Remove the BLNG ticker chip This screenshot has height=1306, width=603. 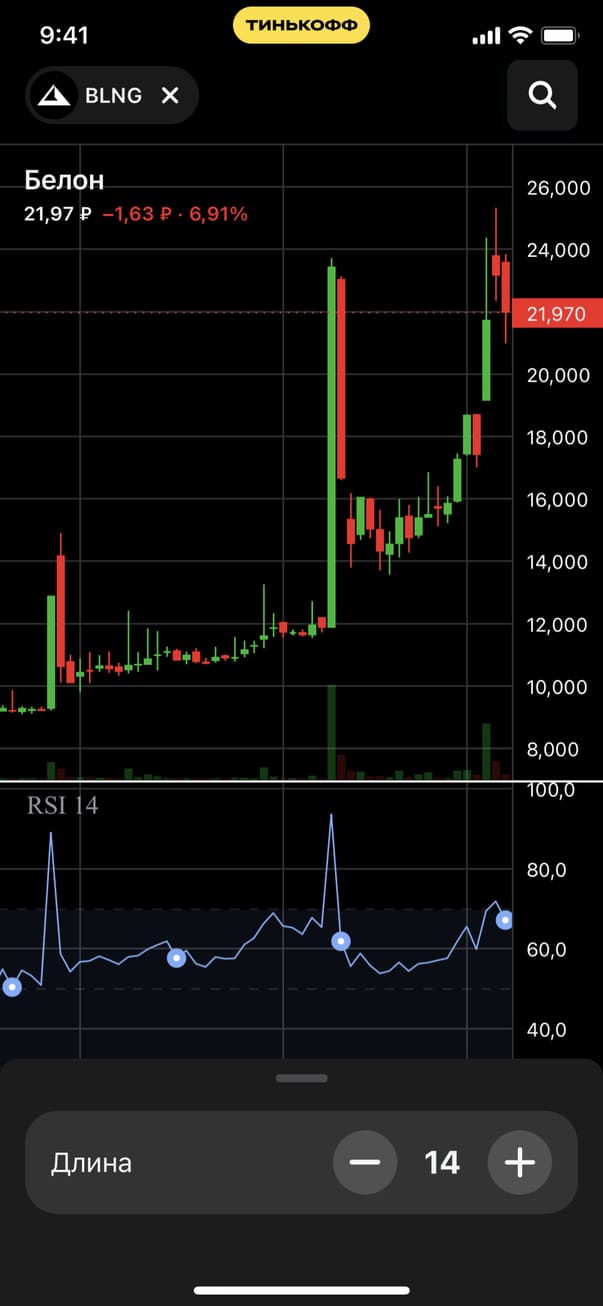(x=170, y=96)
